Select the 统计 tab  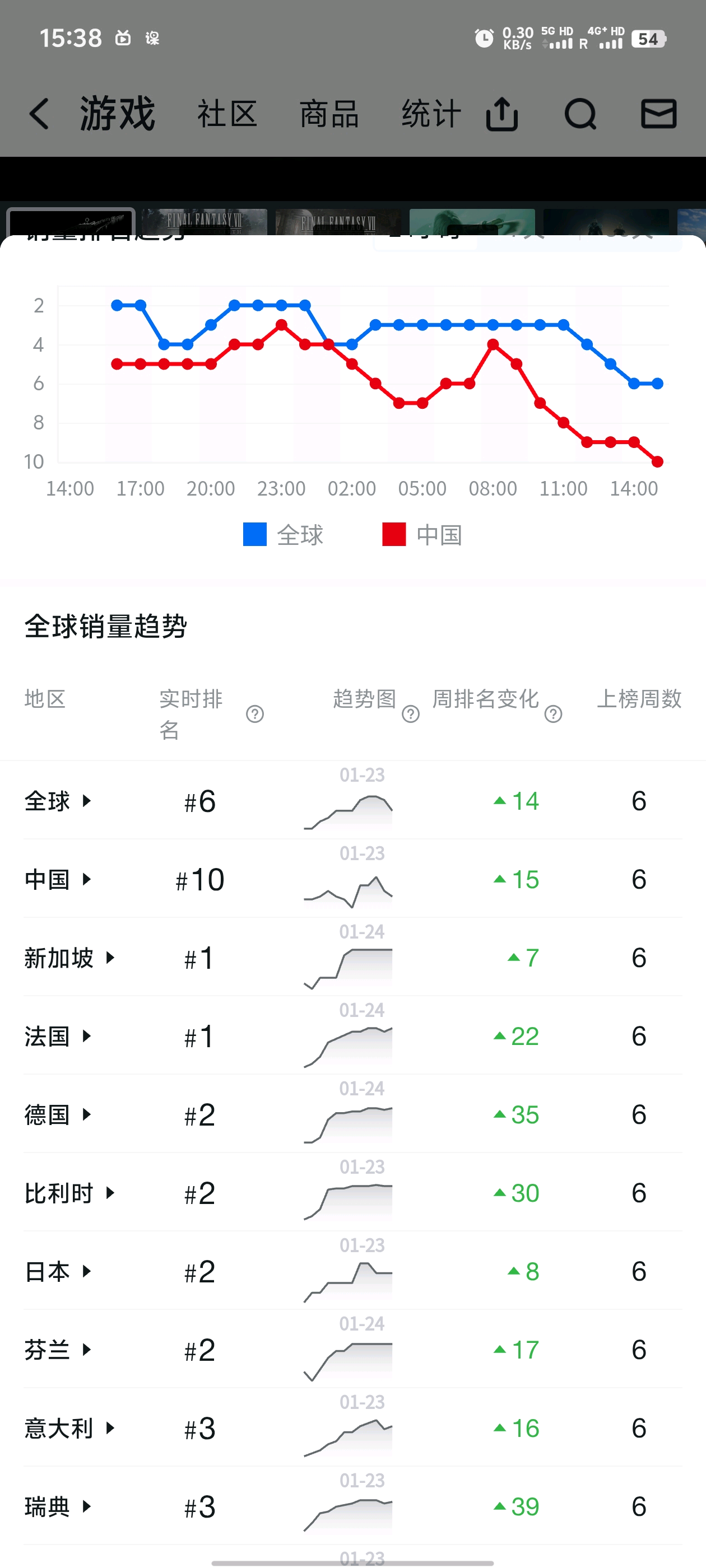pyautogui.click(x=431, y=114)
